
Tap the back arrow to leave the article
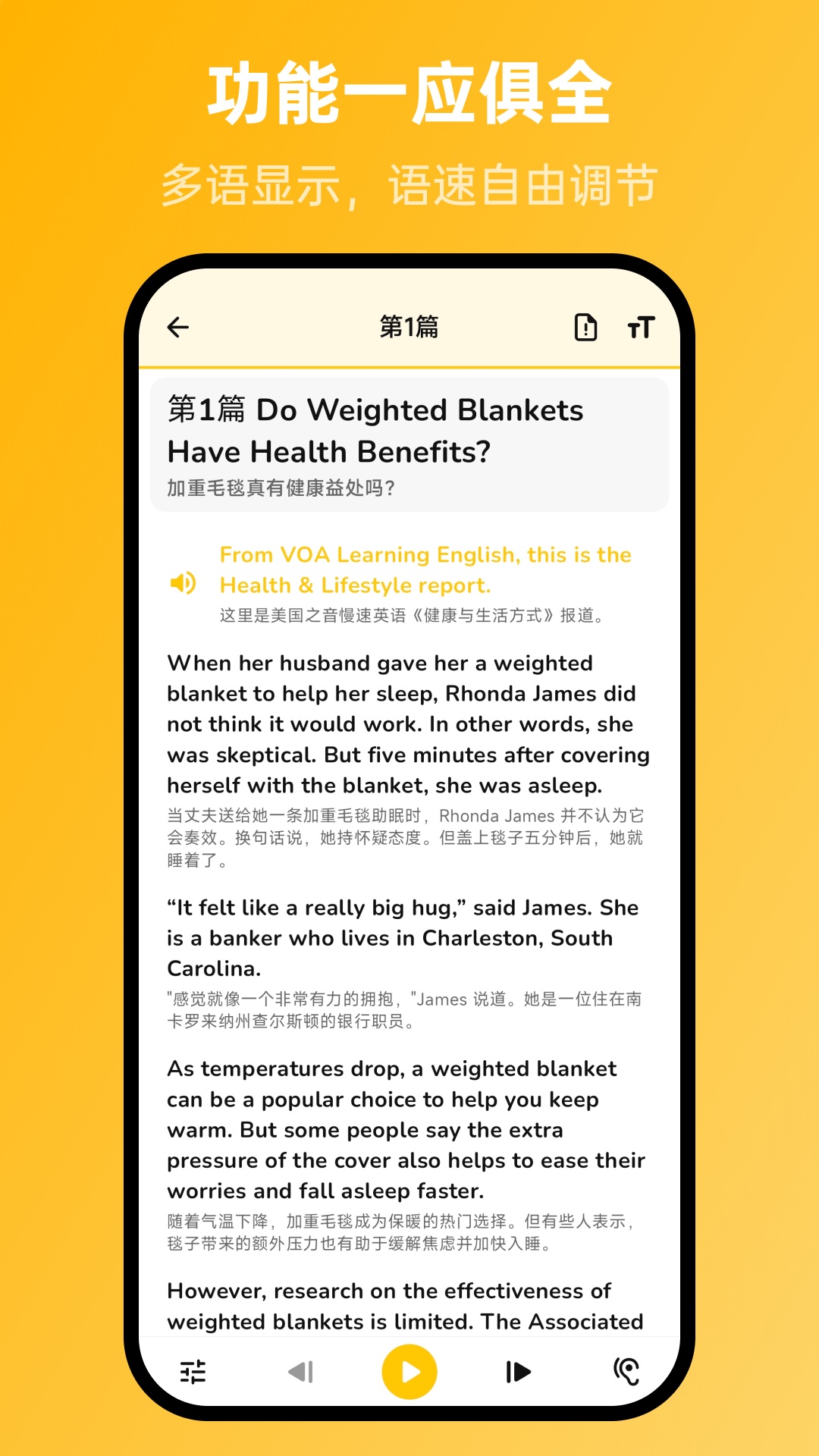177,327
